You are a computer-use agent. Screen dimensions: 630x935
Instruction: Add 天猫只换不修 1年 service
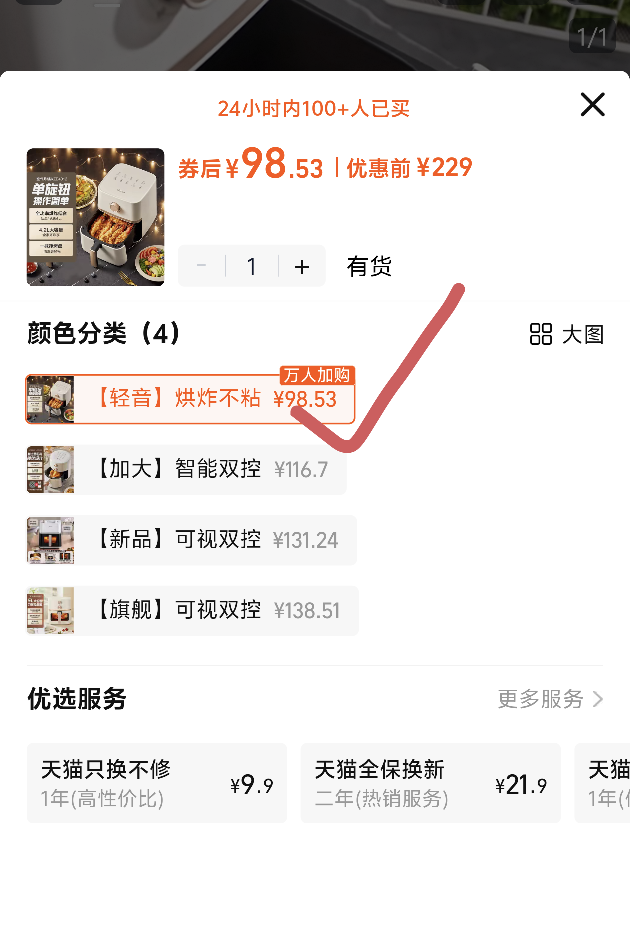[x=157, y=783]
